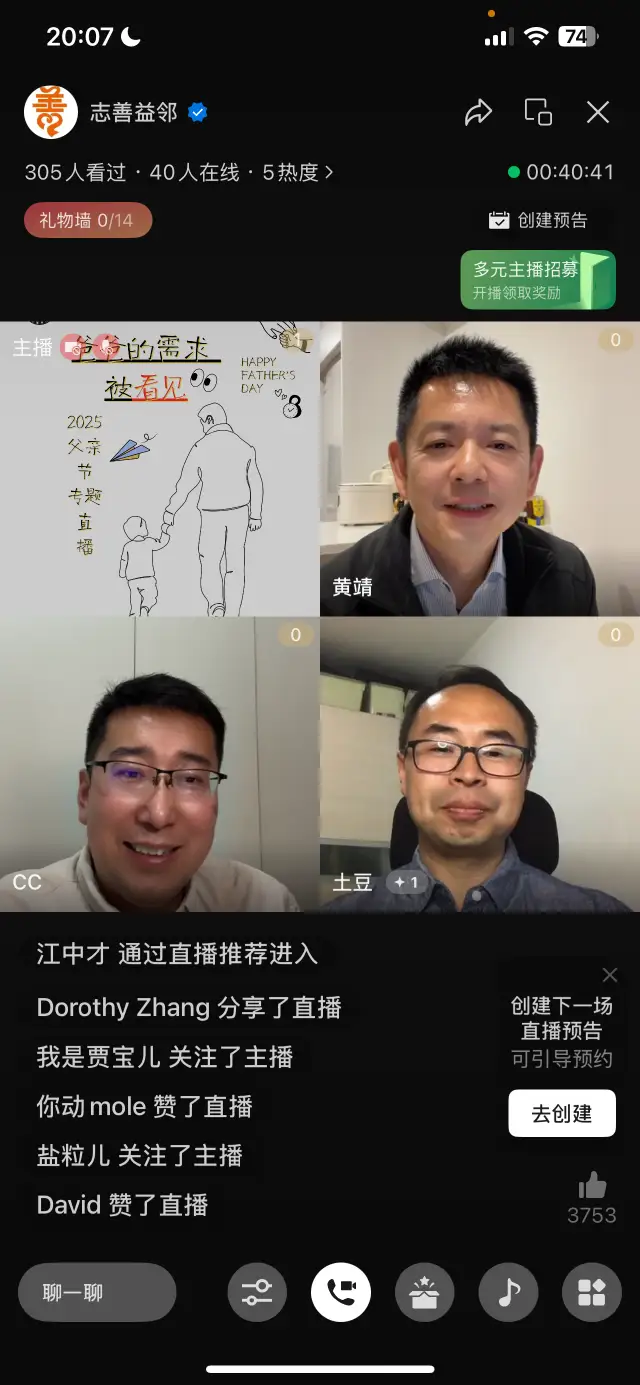Select 土豆's video tile
640x1385 pixels.
[x=480, y=764]
